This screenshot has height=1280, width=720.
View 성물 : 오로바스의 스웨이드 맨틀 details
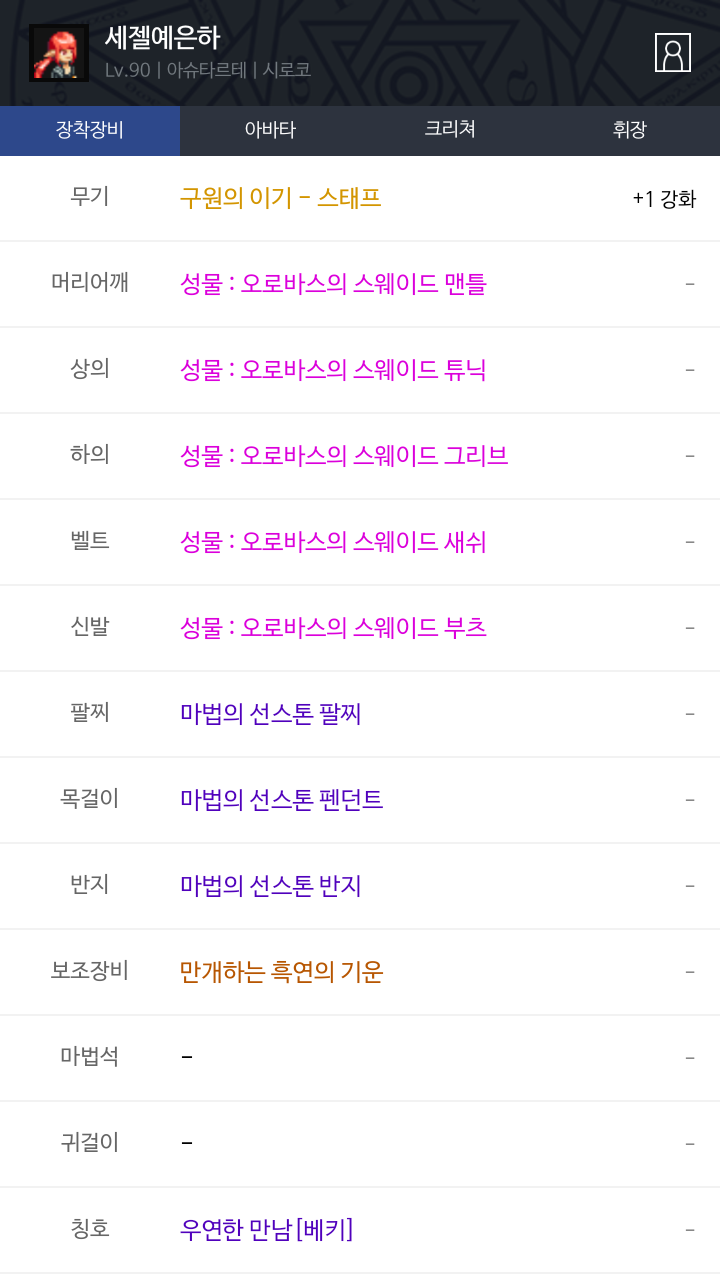coord(333,284)
